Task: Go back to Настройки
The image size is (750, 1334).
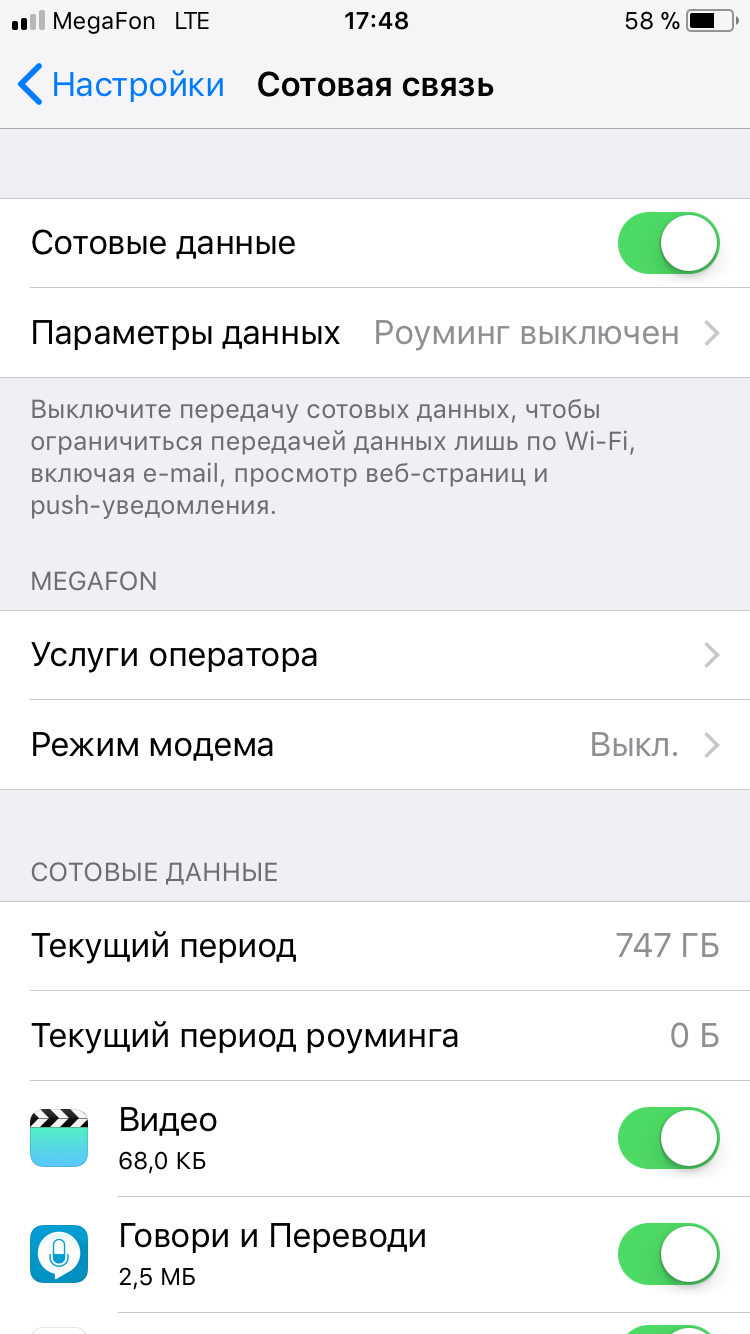Action: 120,85
